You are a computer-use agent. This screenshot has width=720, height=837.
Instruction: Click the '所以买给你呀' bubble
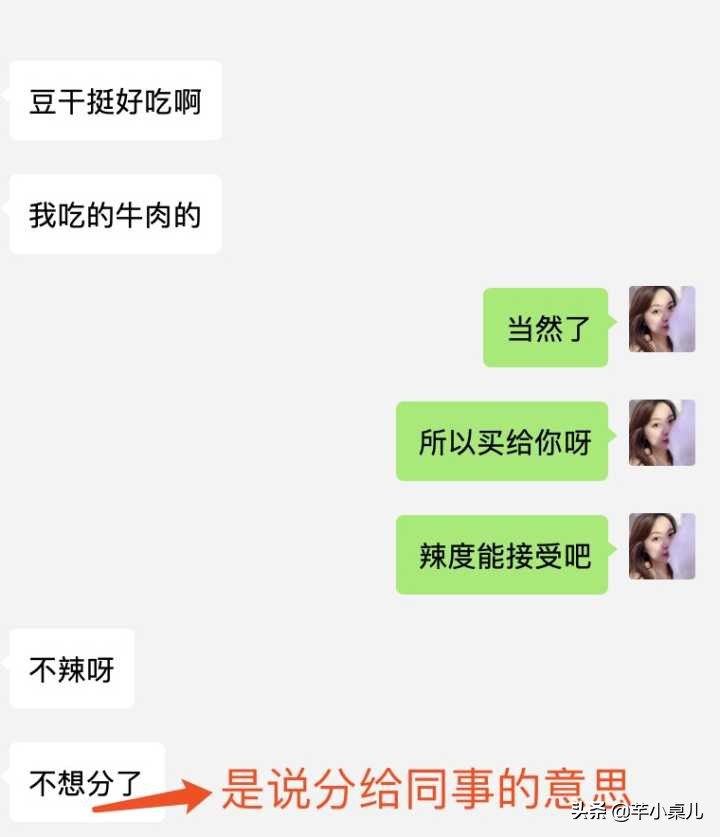pyautogui.click(x=502, y=440)
